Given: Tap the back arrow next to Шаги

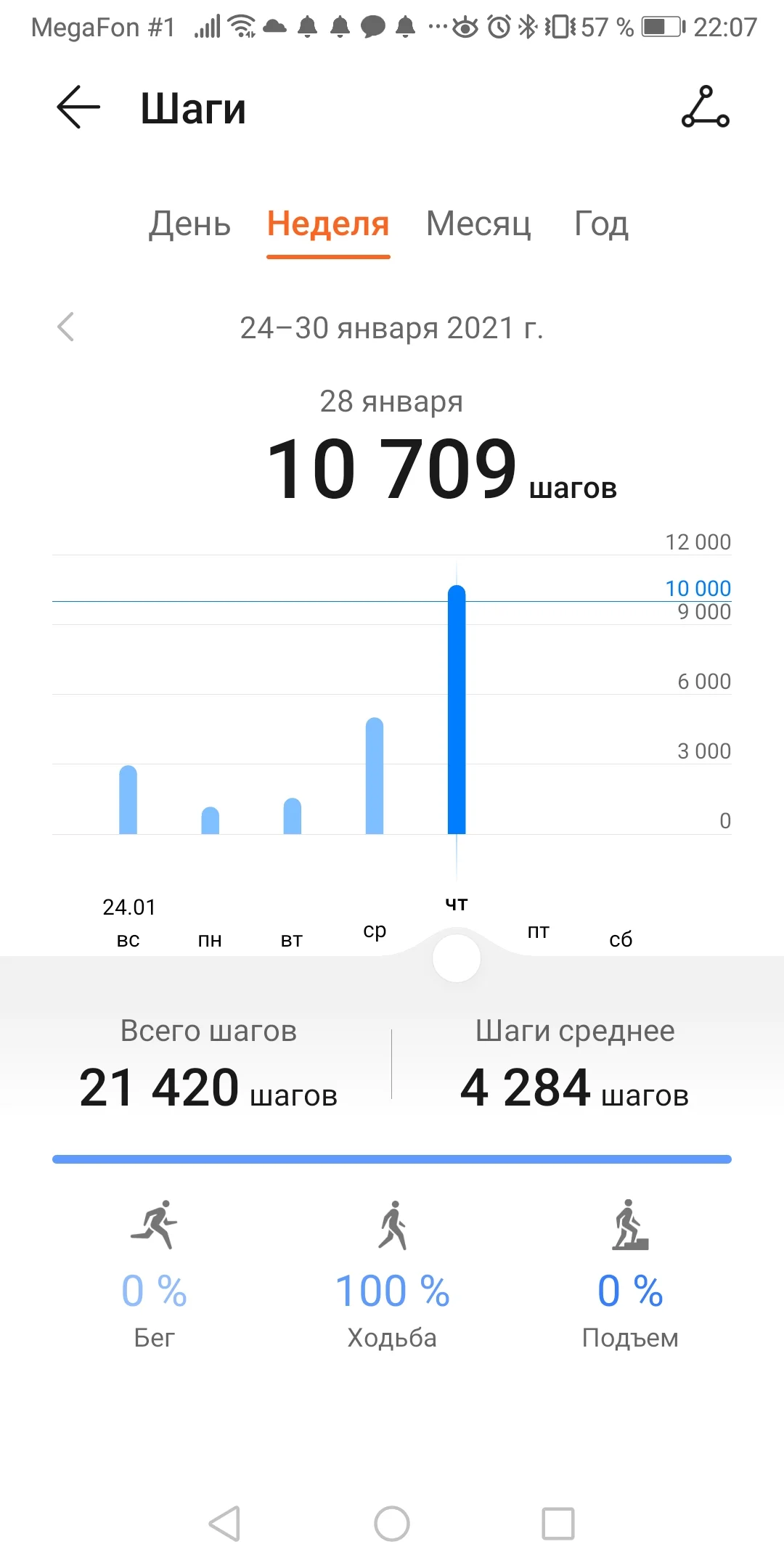Looking at the screenshot, I should (x=78, y=107).
